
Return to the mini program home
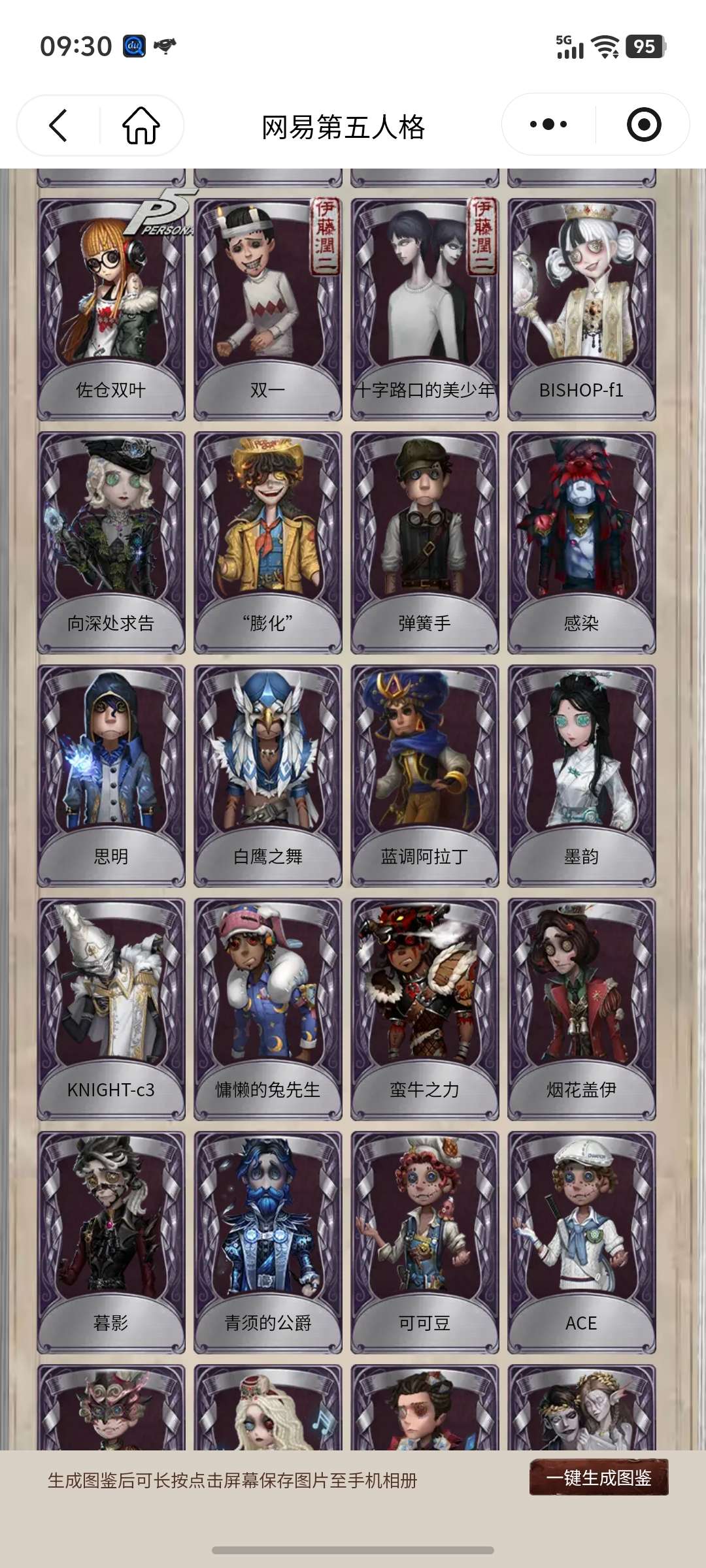(141, 125)
